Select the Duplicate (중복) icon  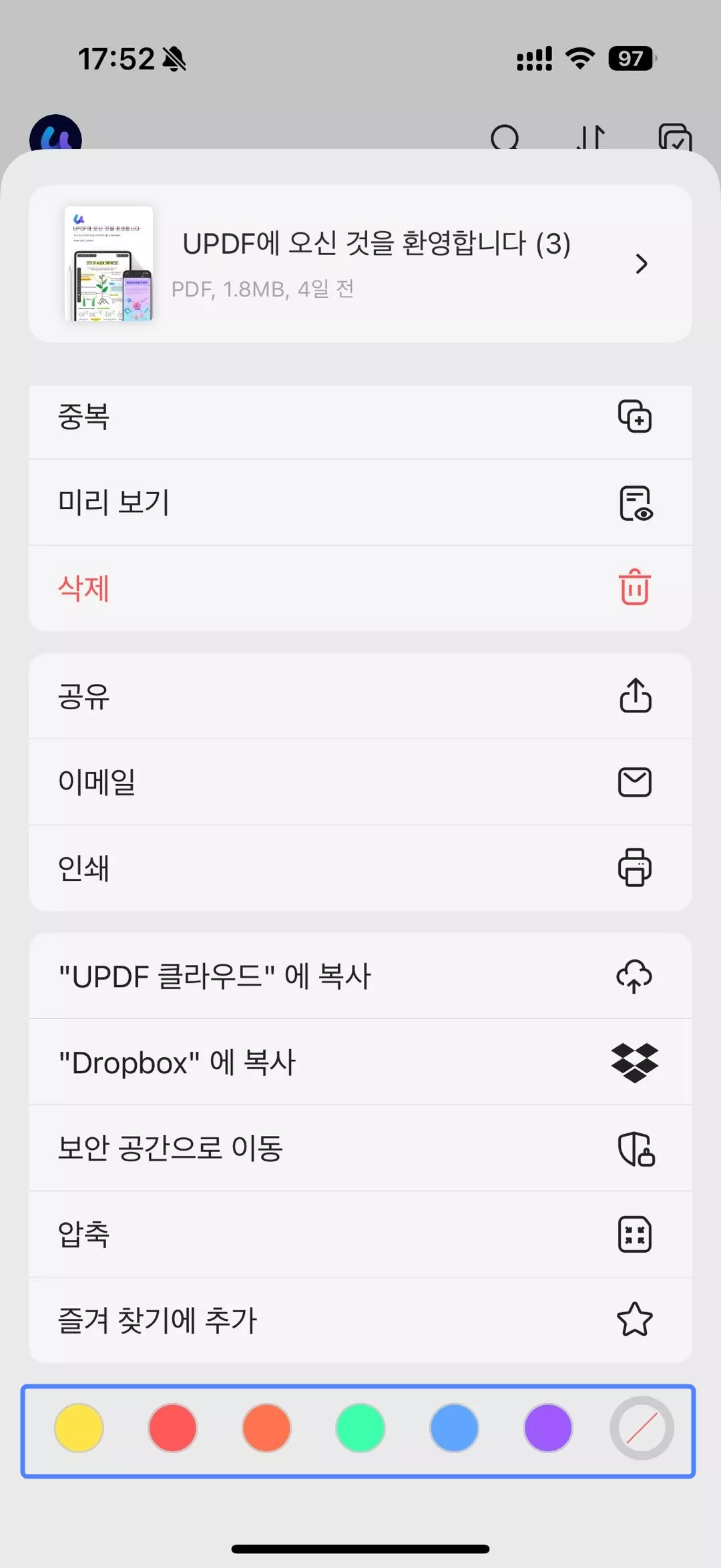pyautogui.click(x=635, y=417)
